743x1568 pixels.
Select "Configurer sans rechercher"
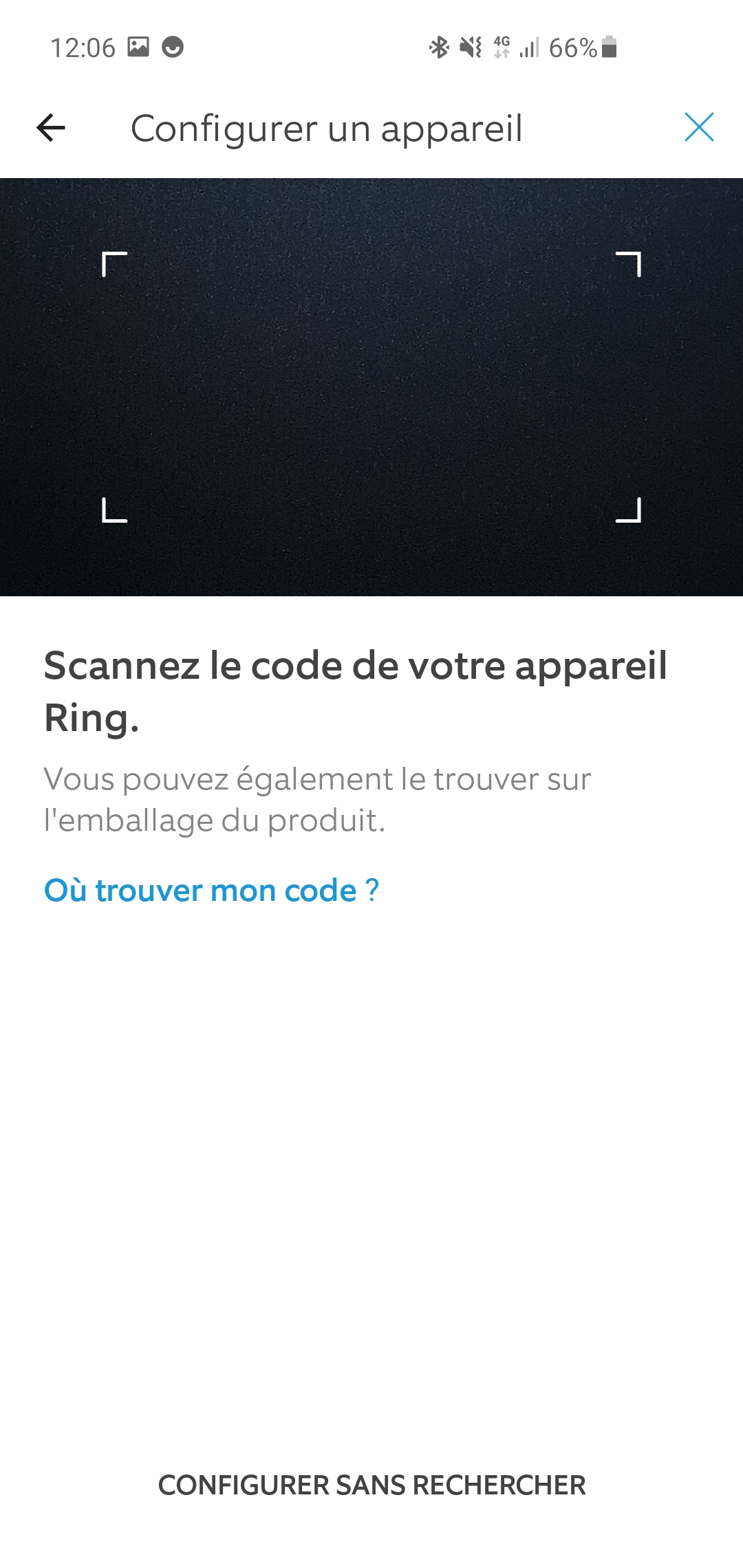[x=371, y=1485]
